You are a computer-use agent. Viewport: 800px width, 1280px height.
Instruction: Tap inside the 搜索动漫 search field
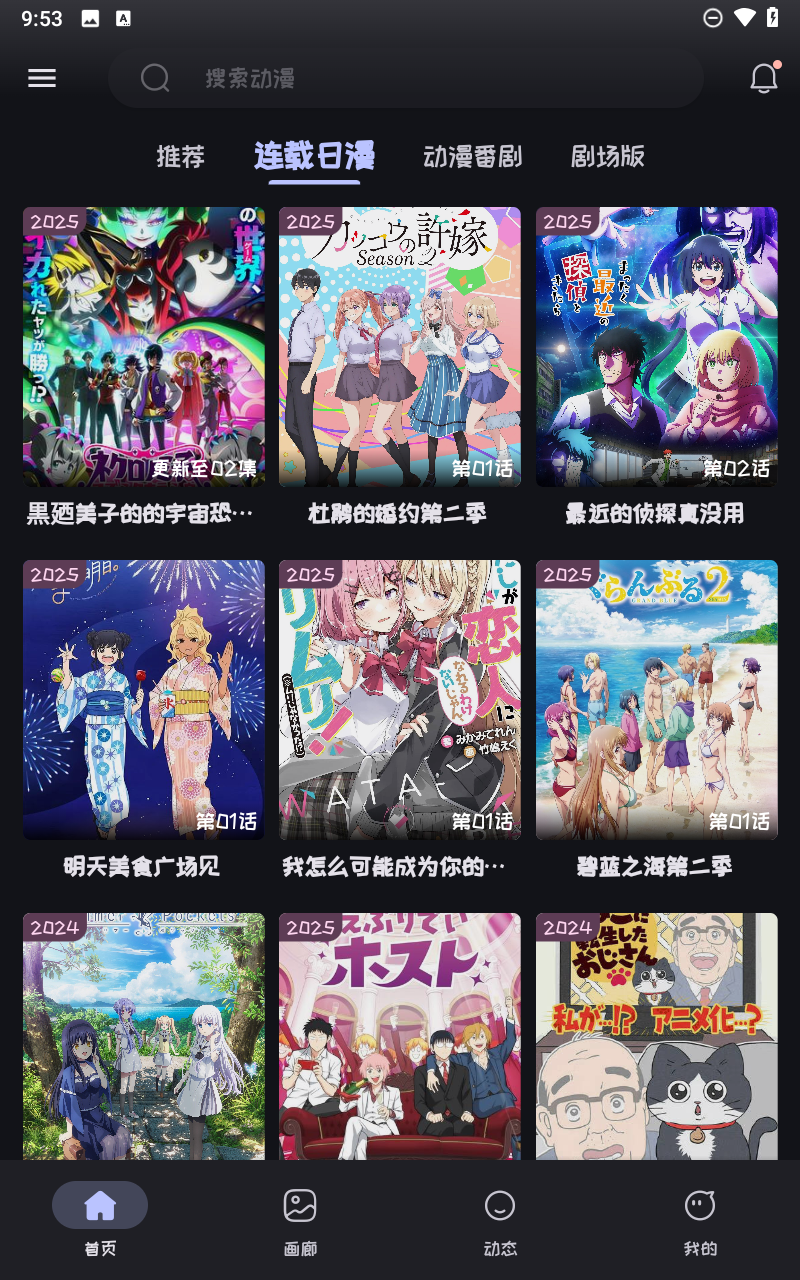[x=400, y=78]
